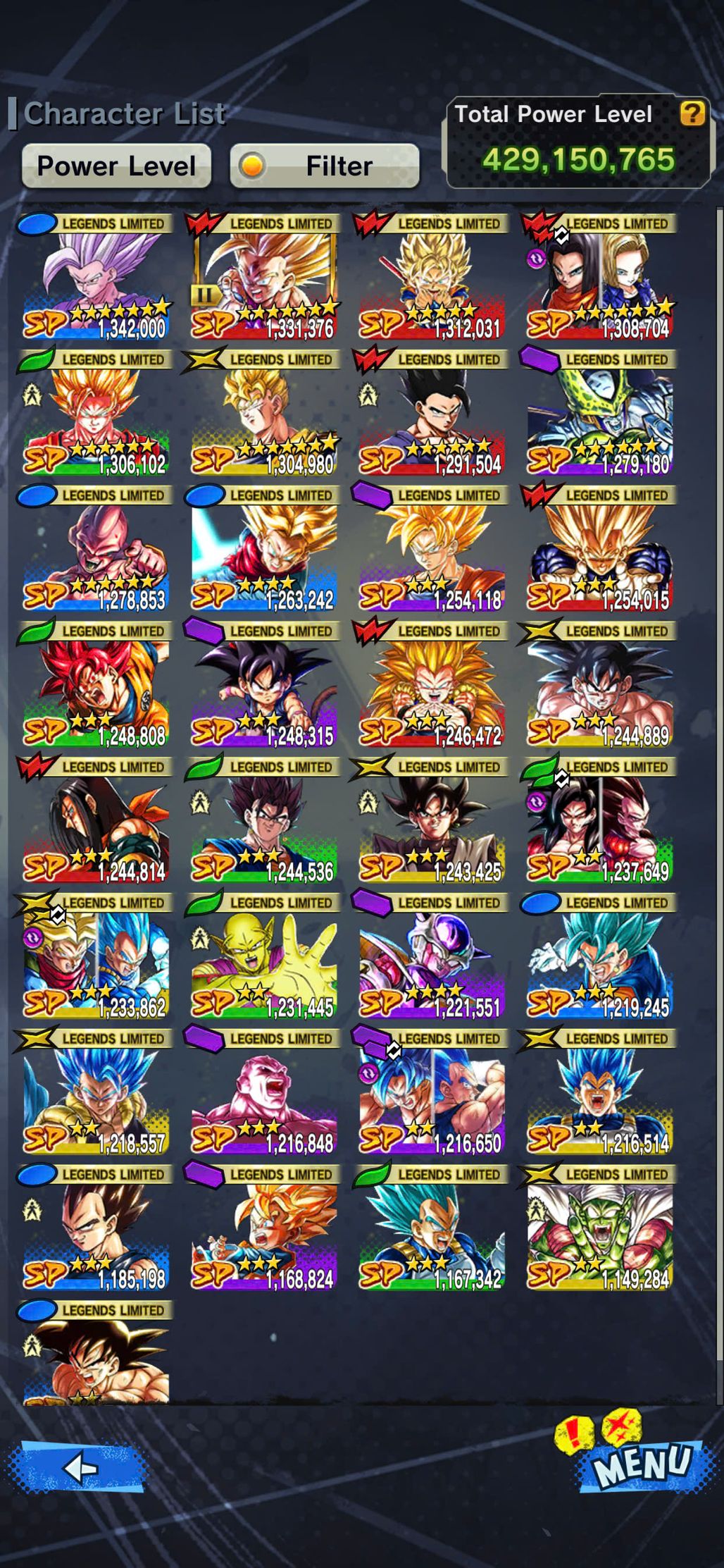Go back using the blue arrow button

coord(79,1467)
